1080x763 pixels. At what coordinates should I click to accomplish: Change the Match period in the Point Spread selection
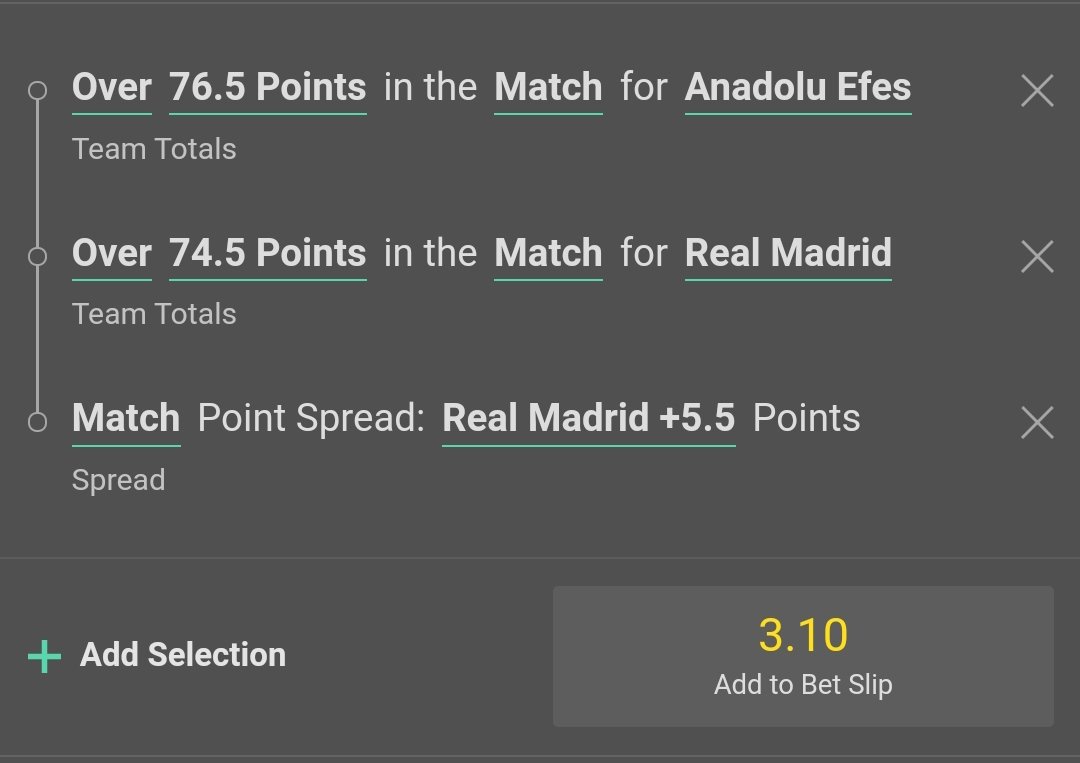pyautogui.click(x=126, y=419)
